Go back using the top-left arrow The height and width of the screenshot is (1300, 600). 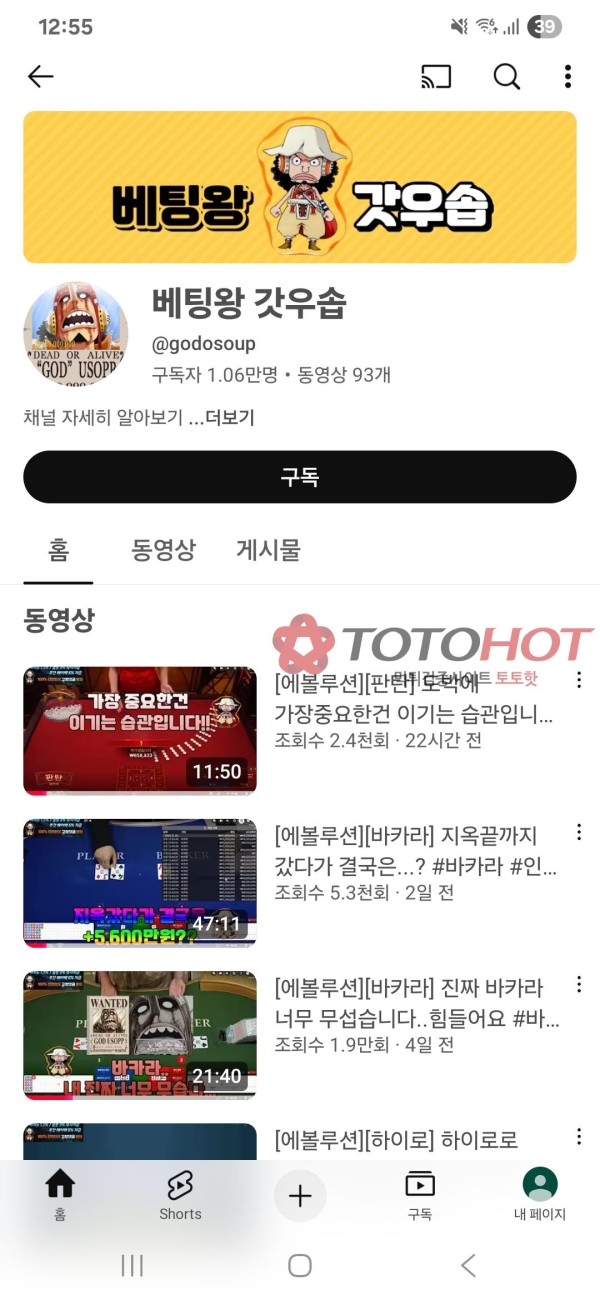[40, 77]
